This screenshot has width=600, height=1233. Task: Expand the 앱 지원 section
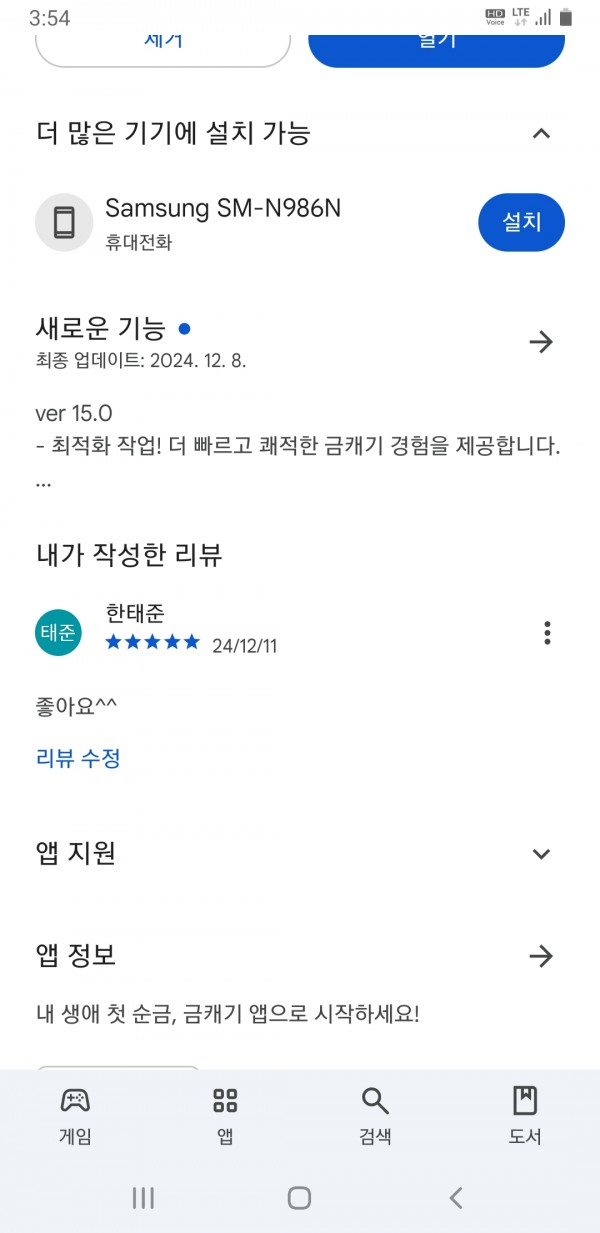pos(541,854)
